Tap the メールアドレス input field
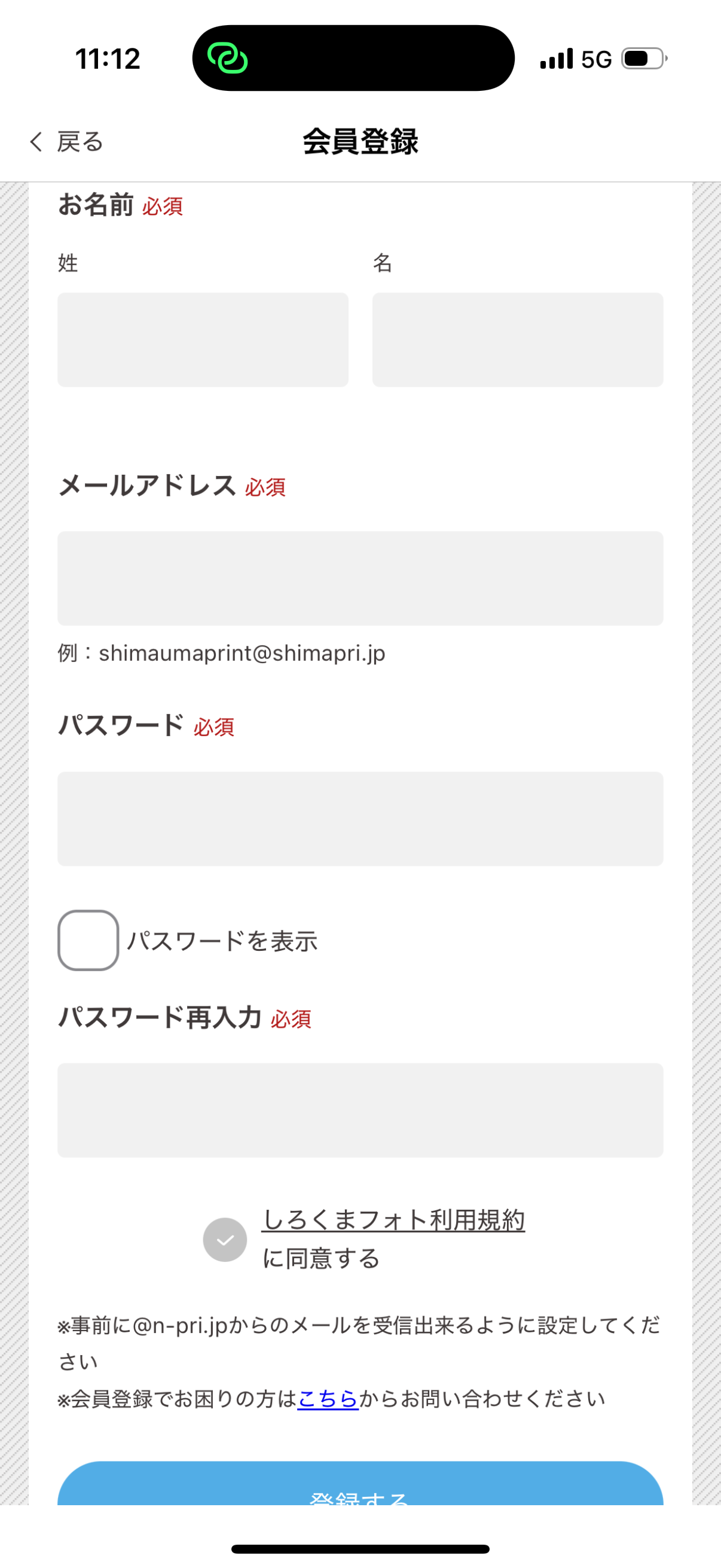 (360, 578)
